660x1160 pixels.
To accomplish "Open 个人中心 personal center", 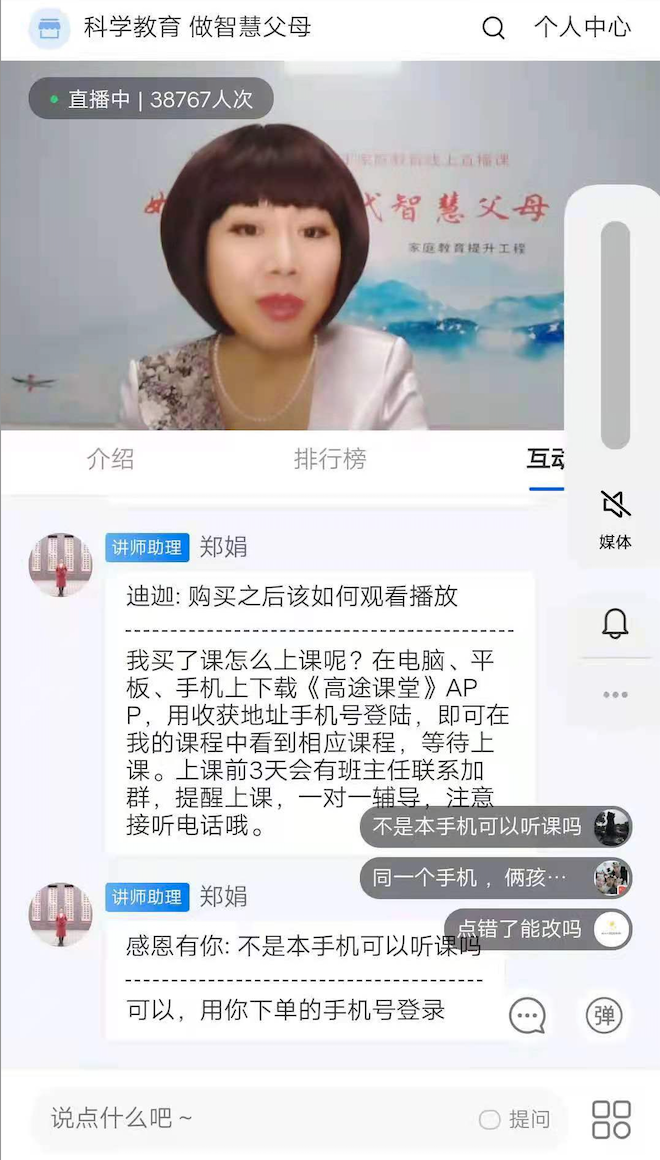I will pyautogui.click(x=582, y=28).
